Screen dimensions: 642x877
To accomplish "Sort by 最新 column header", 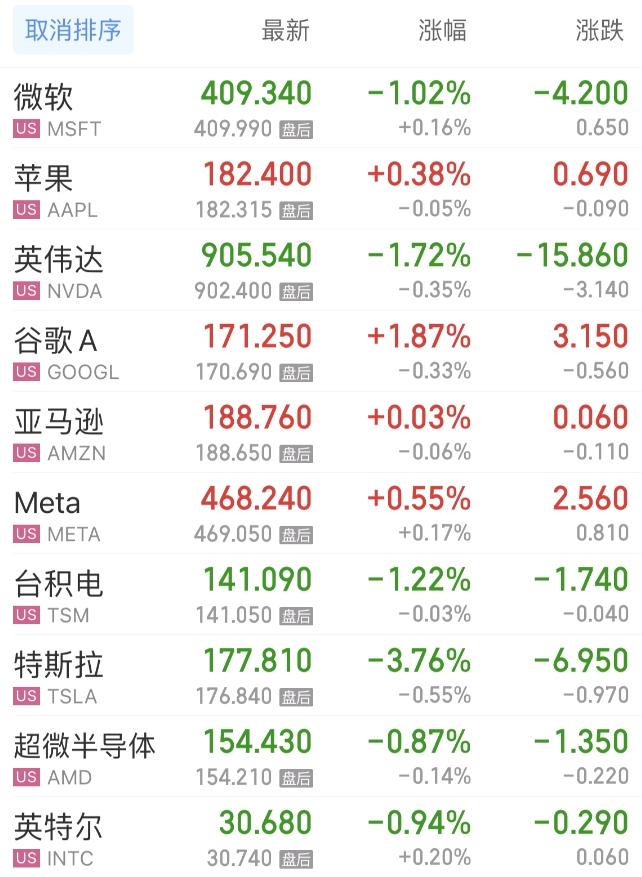I will pos(286,31).
